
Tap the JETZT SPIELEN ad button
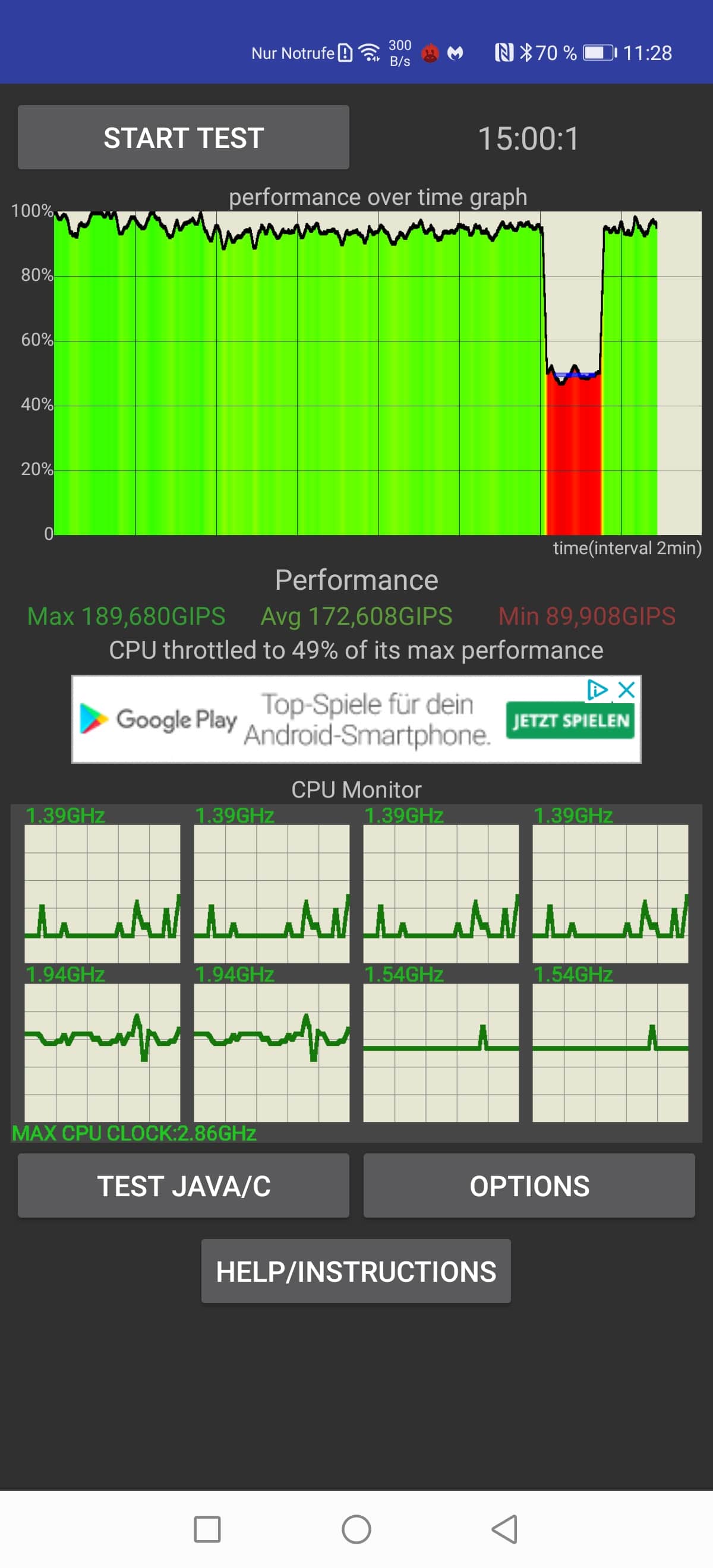pyautogui.click(x=570, y=720)
